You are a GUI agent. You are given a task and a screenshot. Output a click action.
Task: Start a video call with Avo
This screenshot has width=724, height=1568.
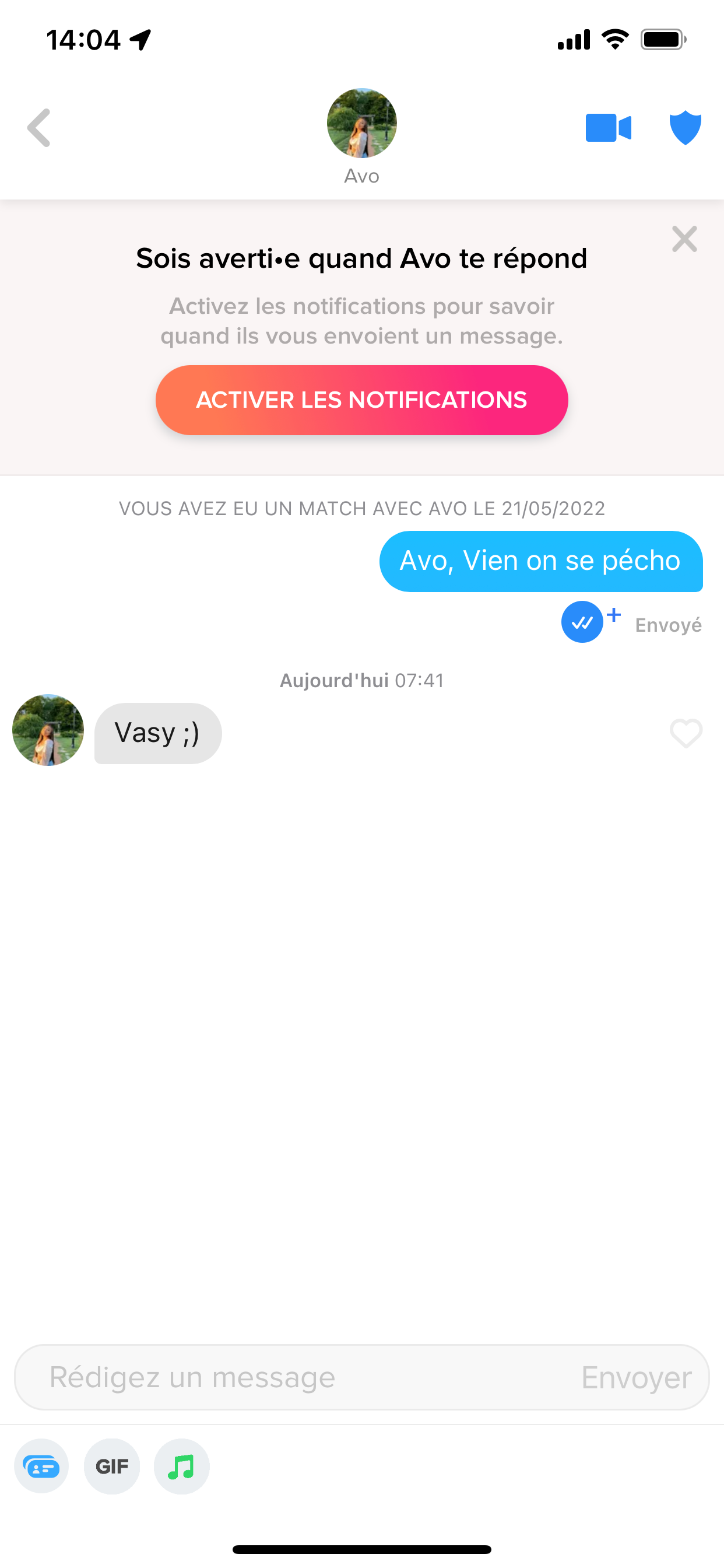point(609,128)
